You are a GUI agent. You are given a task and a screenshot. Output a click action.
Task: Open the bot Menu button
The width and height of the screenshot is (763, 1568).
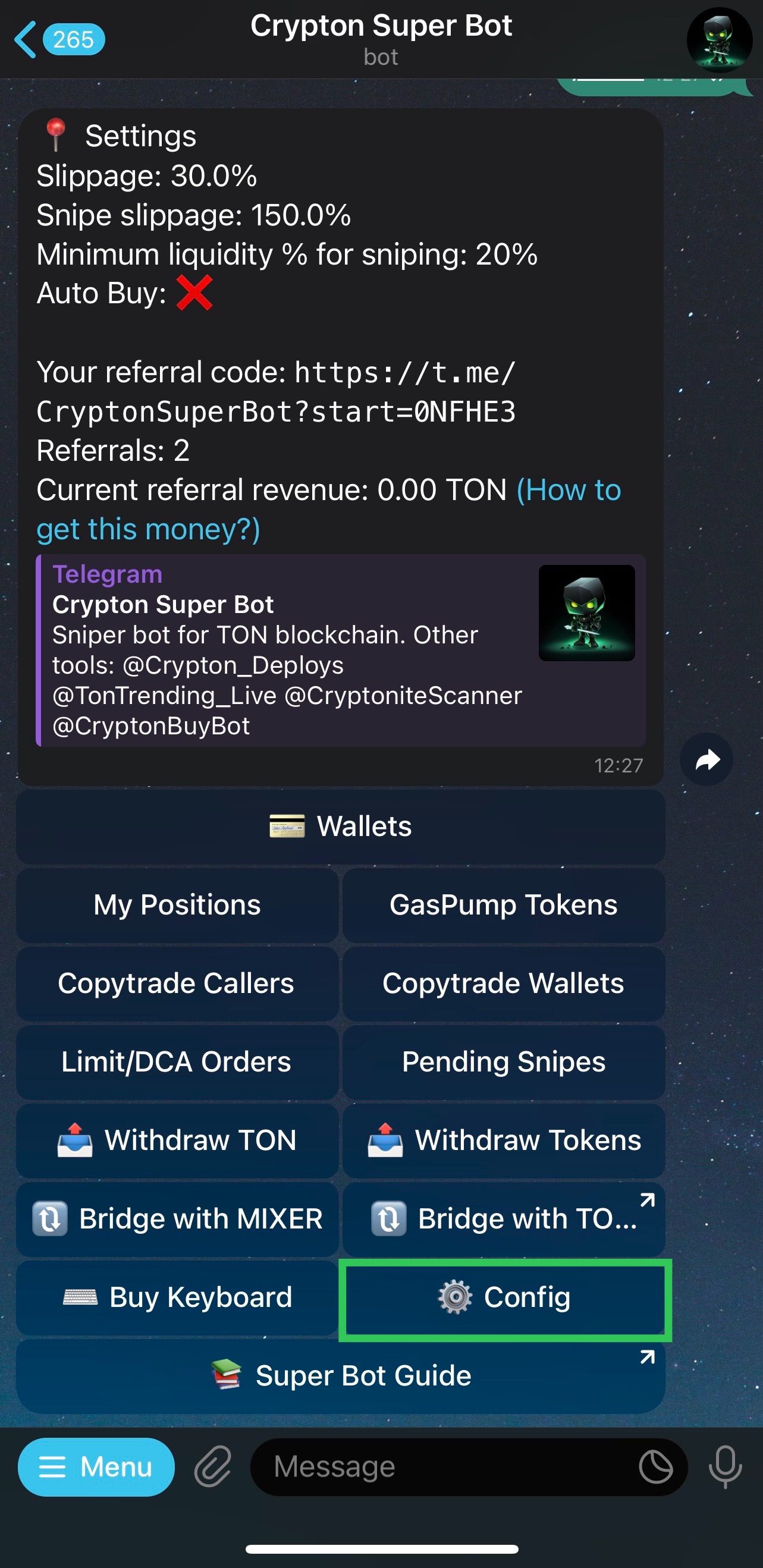[x=96, y=1467]
